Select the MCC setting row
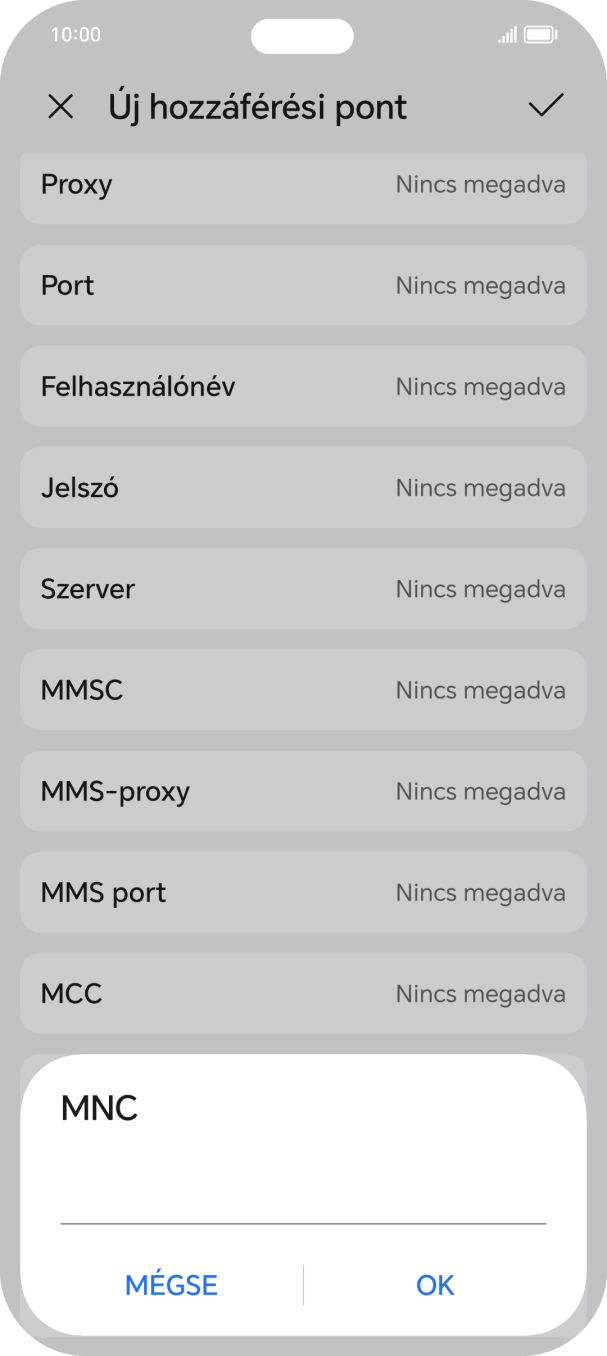The width and height of the screenshot is (607, 1356). pos(303,994)
